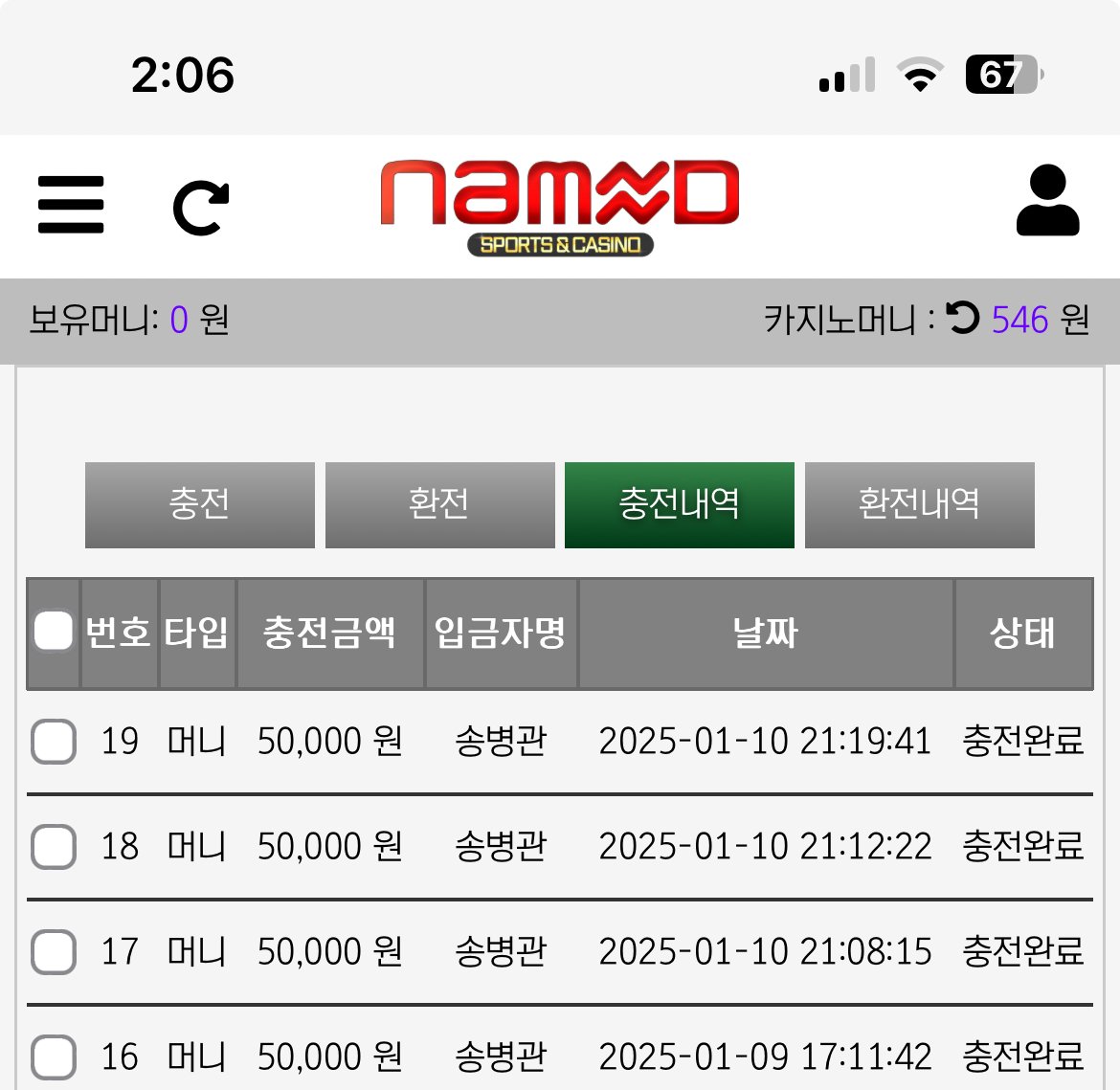
Task: Check the box for entry number 19
Action: pyautogui.click(x=54, y=742)
